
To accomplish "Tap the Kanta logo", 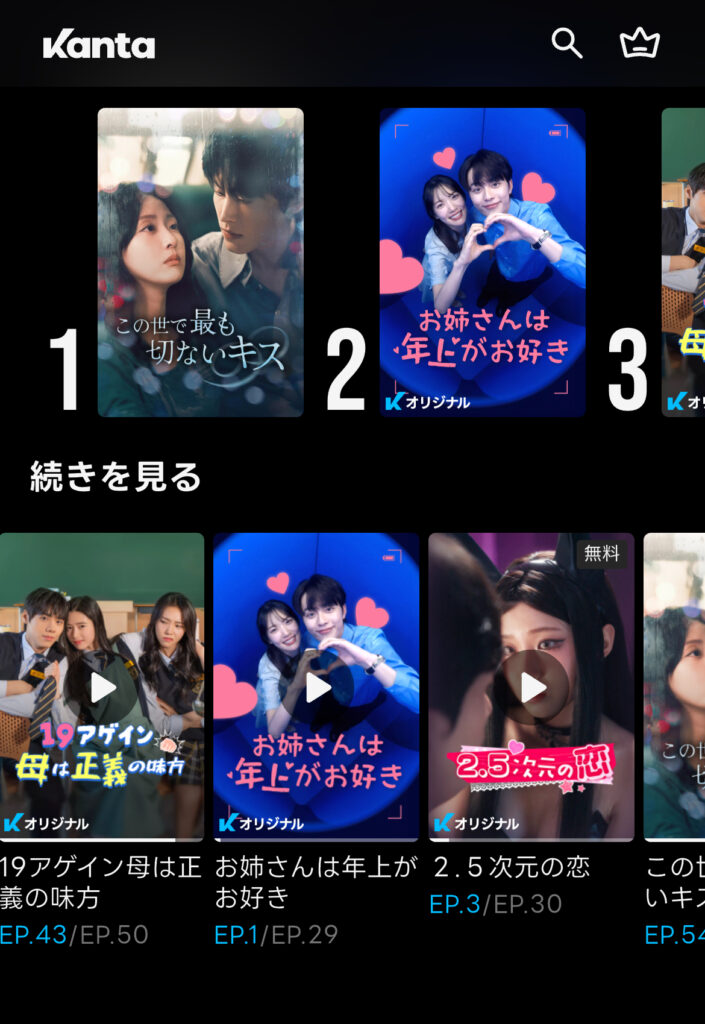I will point(99,46).
